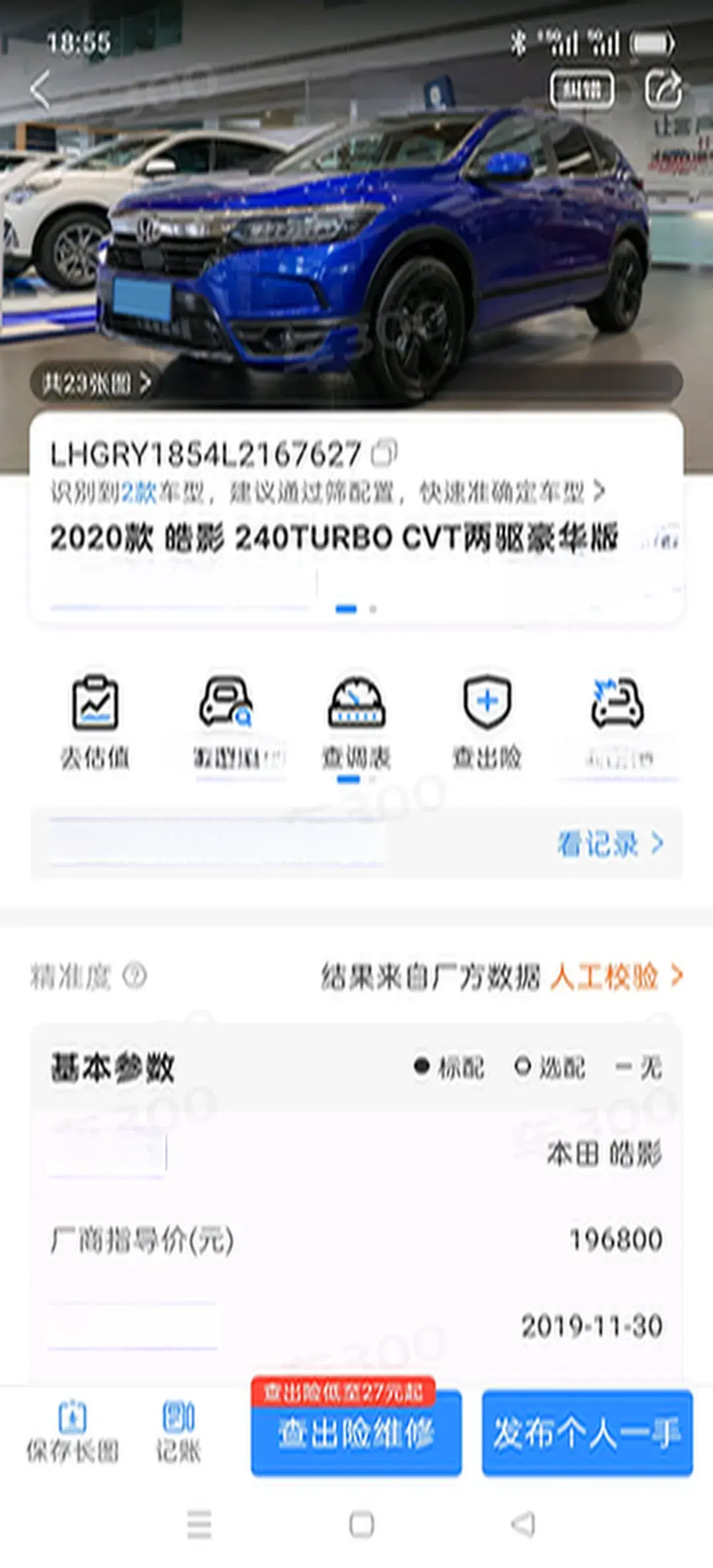Go back using the top-left arrow

[x=41, y=89]
